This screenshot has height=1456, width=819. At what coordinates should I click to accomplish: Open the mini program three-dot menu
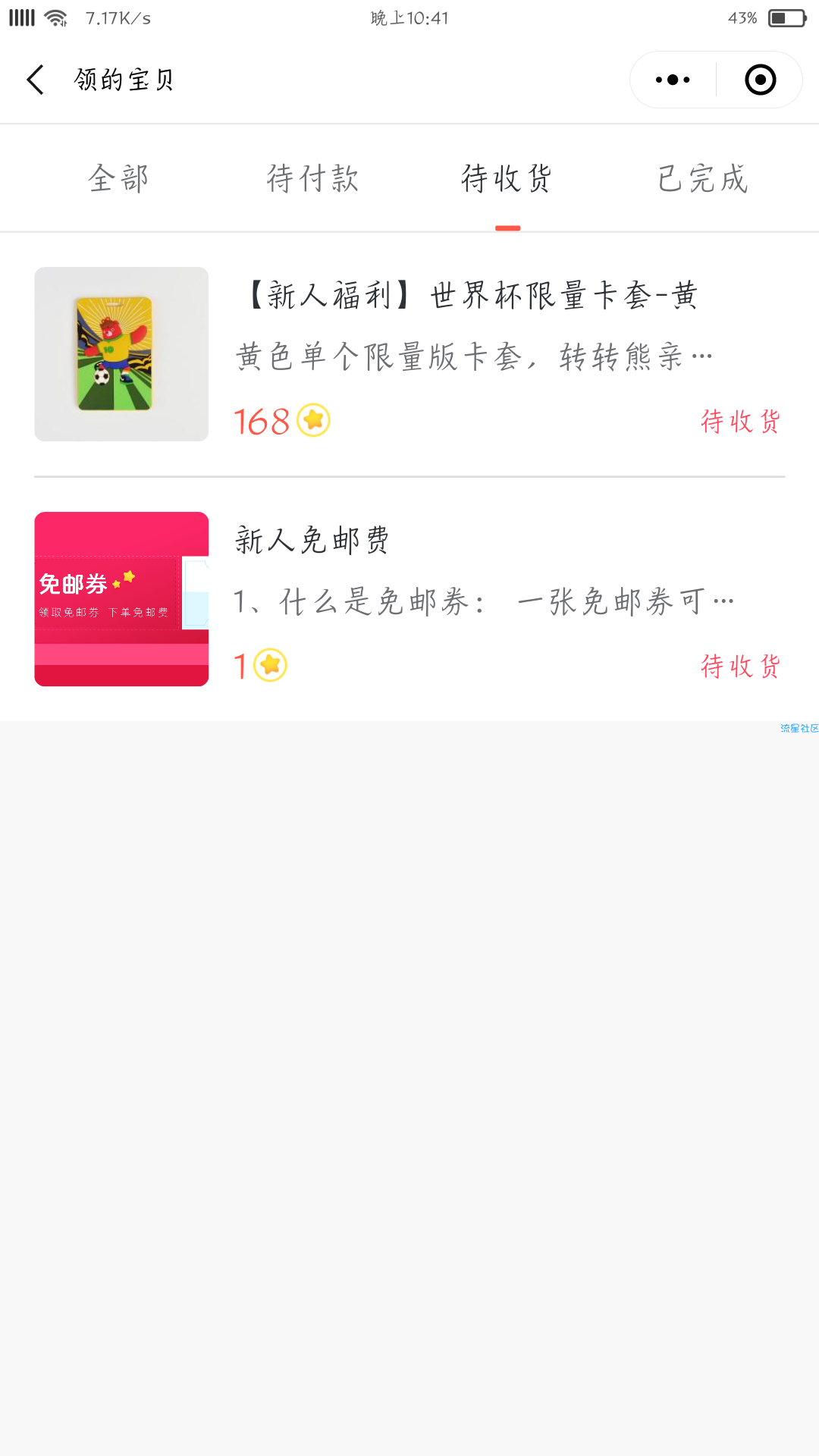(x=673, y=80)
